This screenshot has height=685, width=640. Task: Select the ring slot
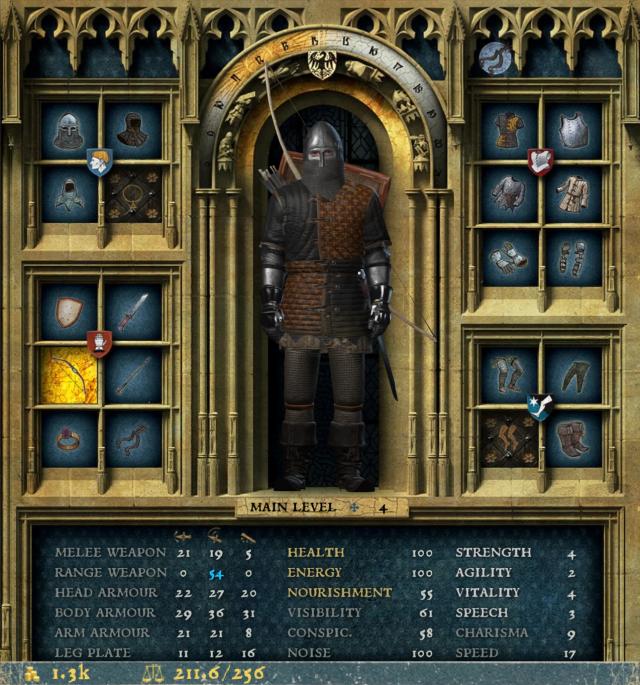click(69, 438)
